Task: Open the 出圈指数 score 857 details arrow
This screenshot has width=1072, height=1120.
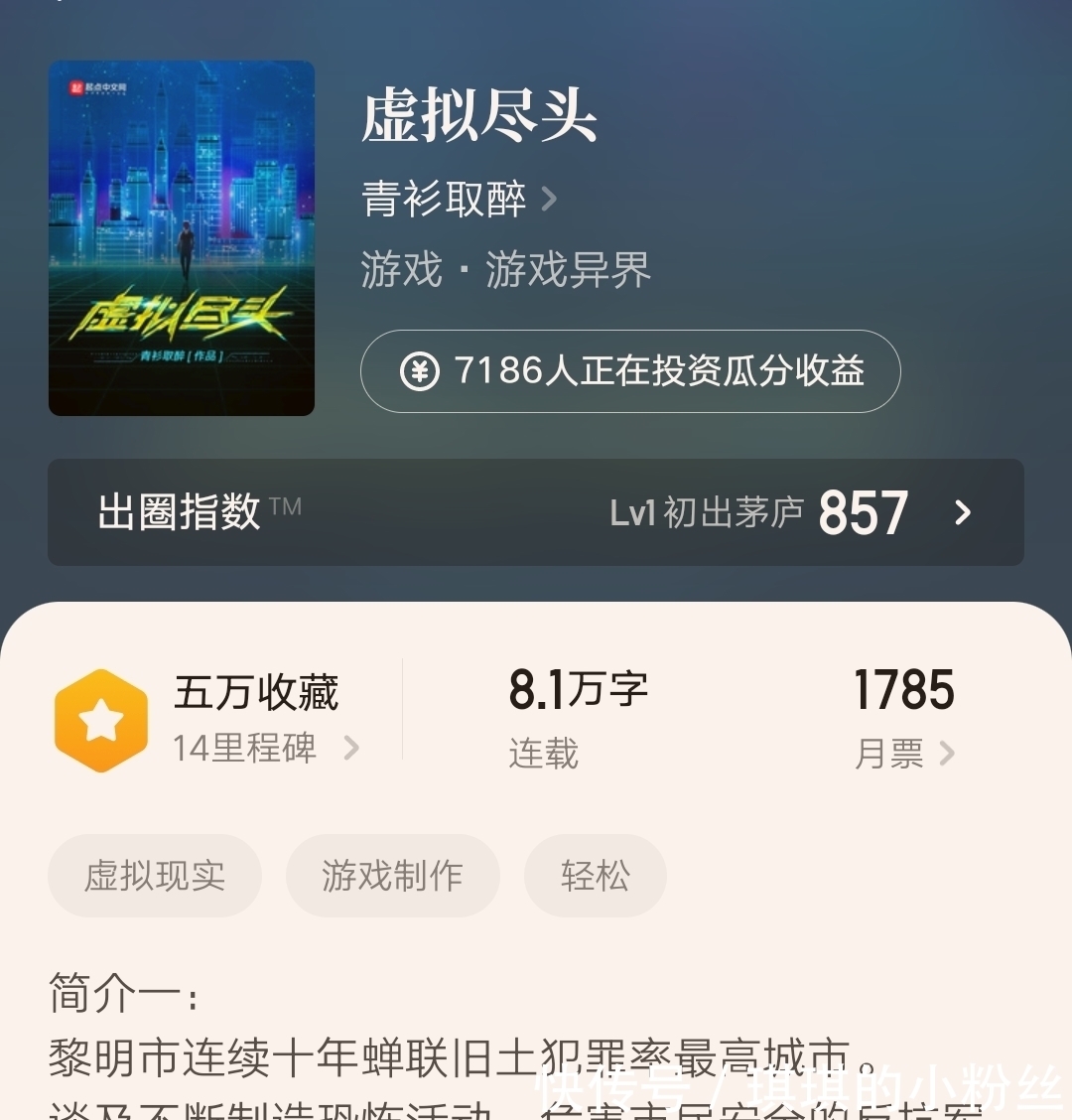Action: [961, 513]
